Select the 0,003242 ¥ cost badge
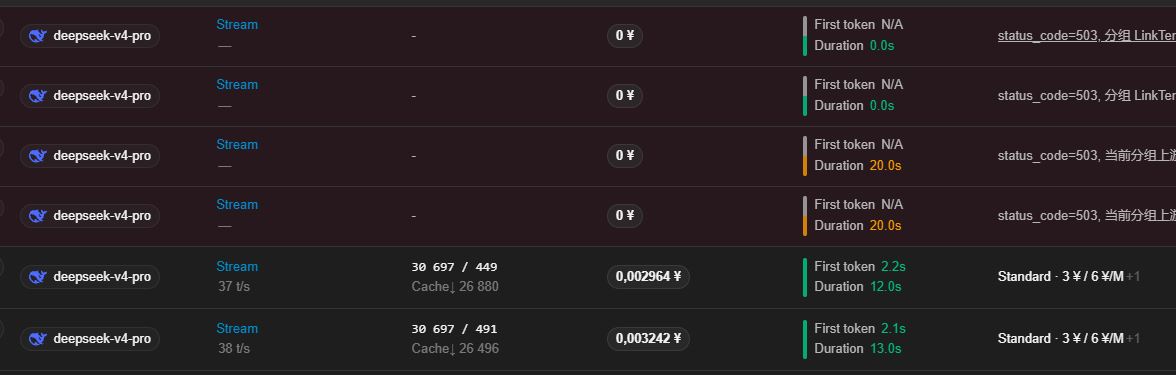The width and height of the screenshot is (1176, 375). [x=648, y=339]
